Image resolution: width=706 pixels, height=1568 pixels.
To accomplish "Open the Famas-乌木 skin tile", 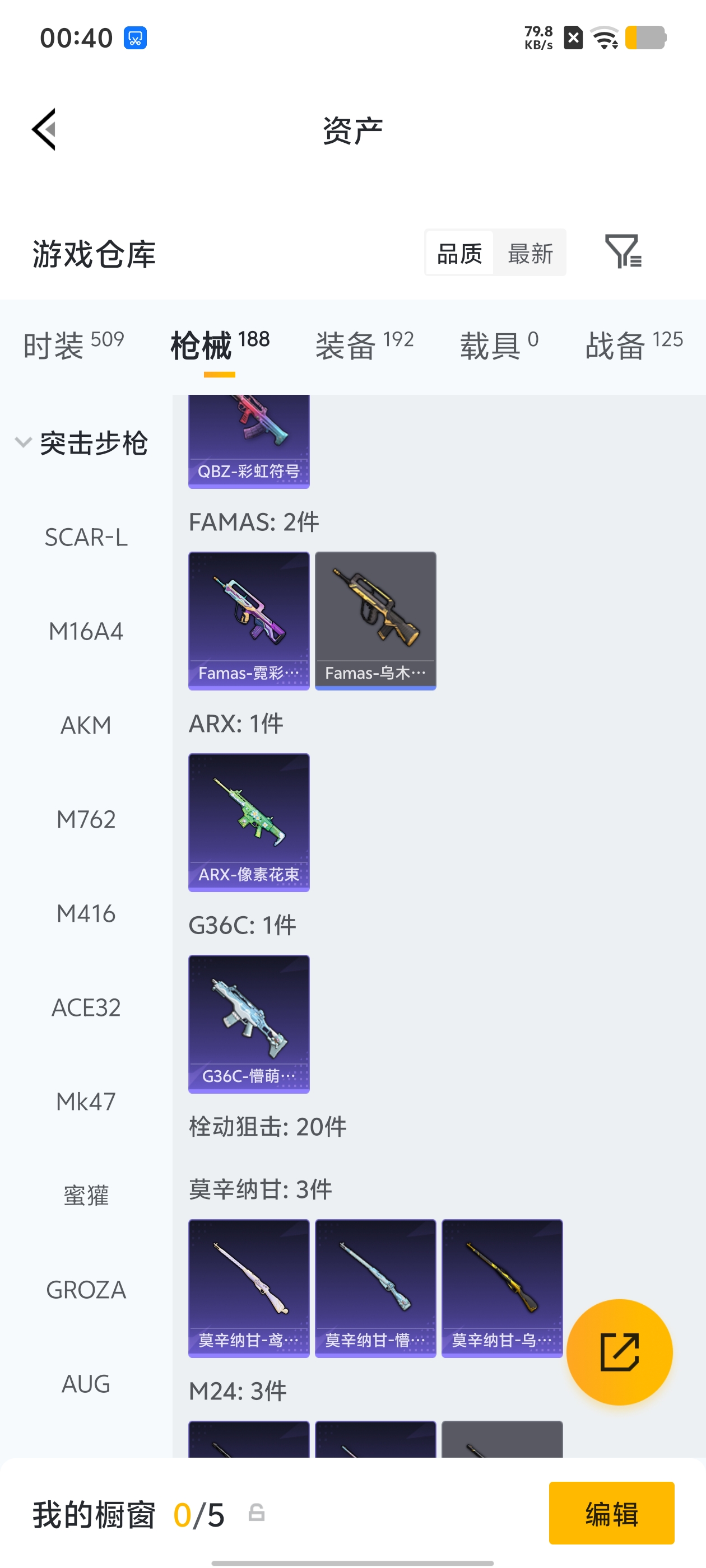I will (x=375, y=620).
